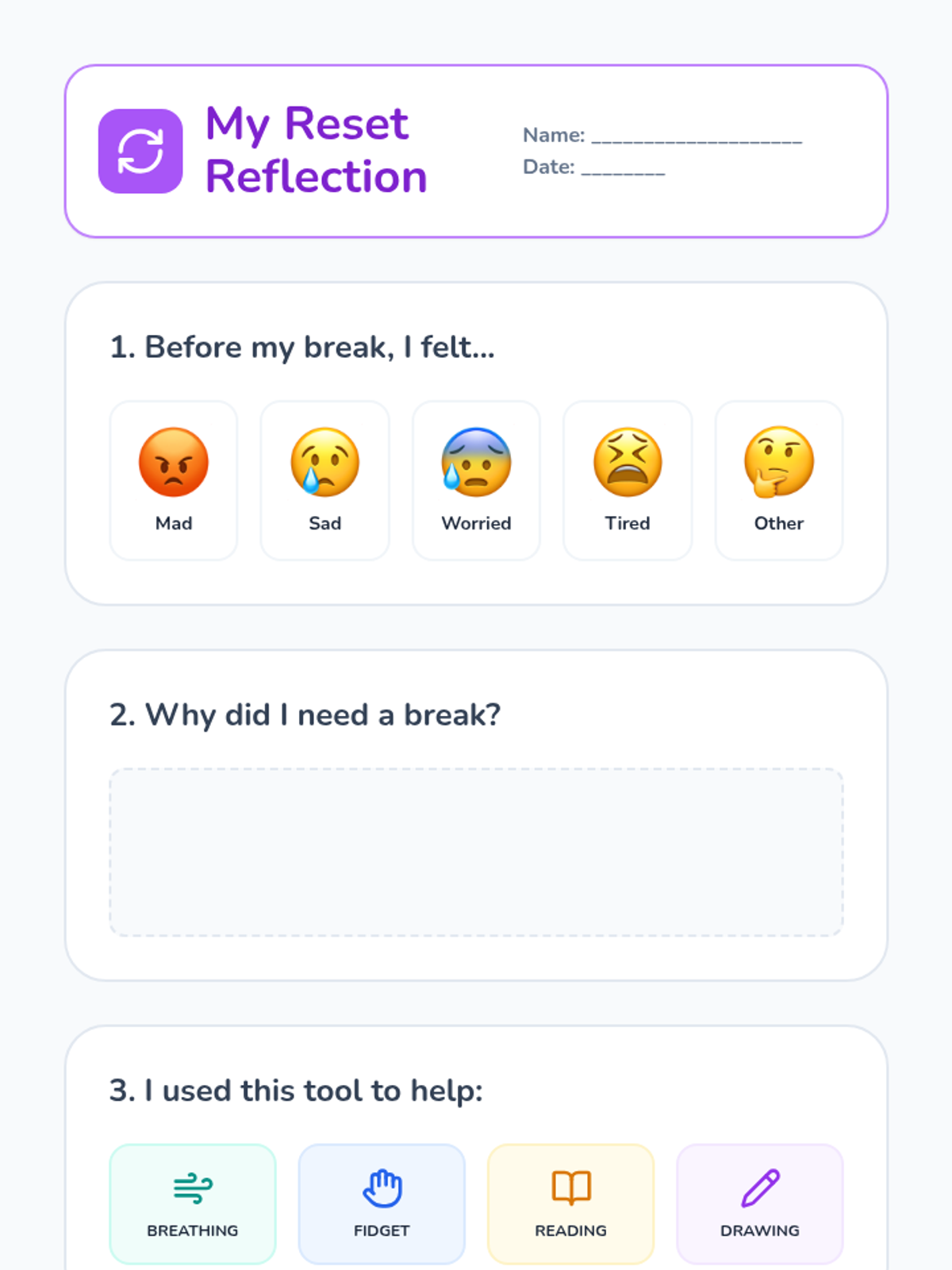Select the Breathing tool
952x1270 pixels.
click(193, 1203)
